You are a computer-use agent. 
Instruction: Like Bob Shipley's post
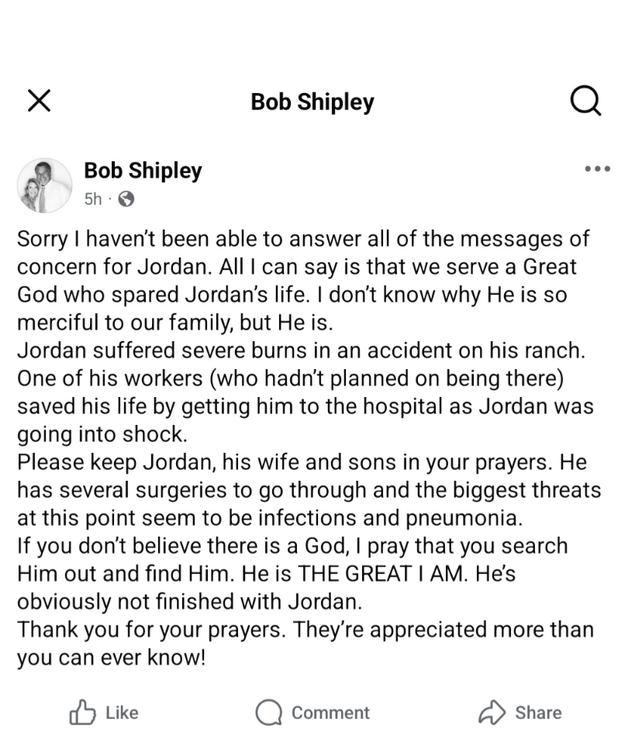point(103,712)
